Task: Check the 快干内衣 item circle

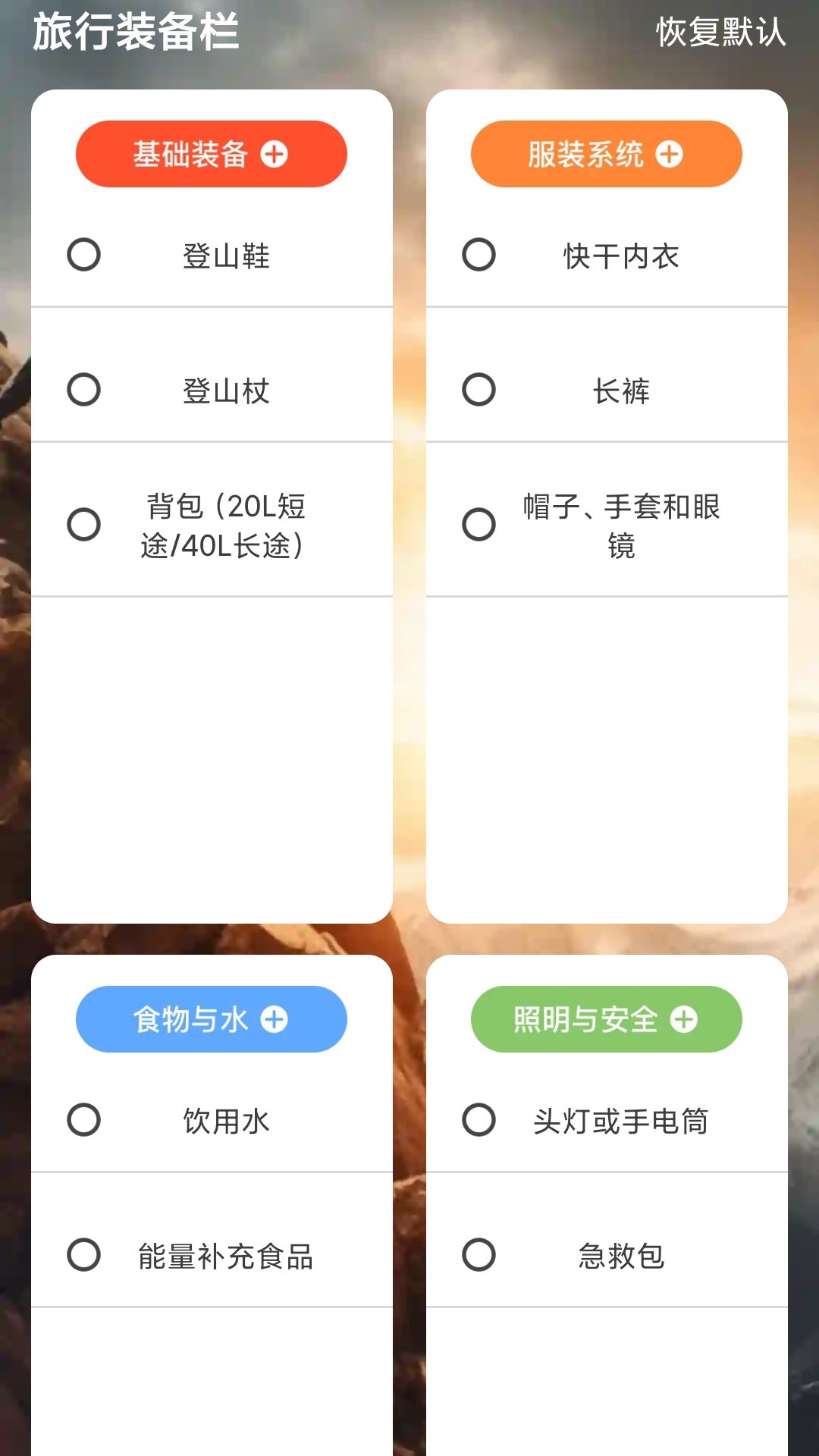Action: (479, 256)
